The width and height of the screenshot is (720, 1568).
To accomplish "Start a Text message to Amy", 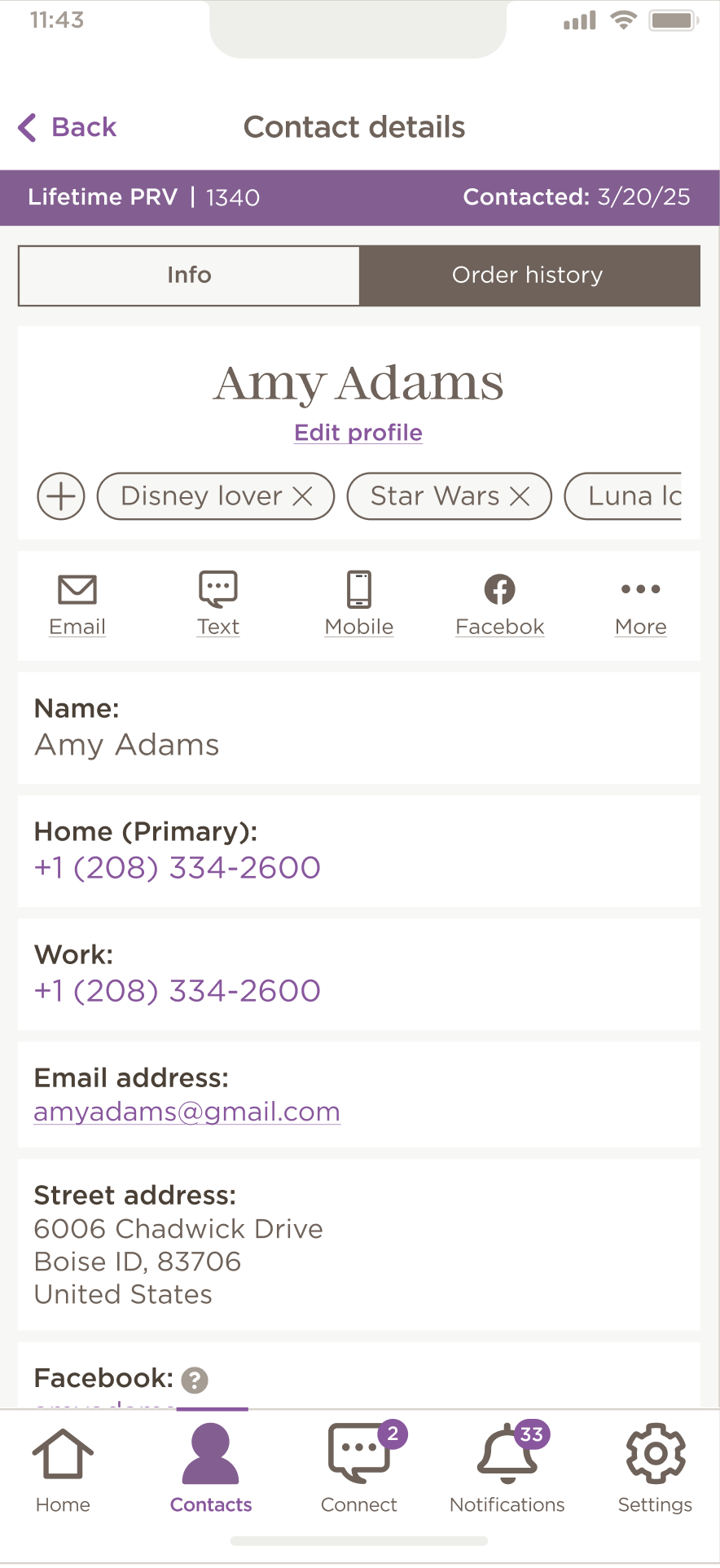I will (218, 604).
